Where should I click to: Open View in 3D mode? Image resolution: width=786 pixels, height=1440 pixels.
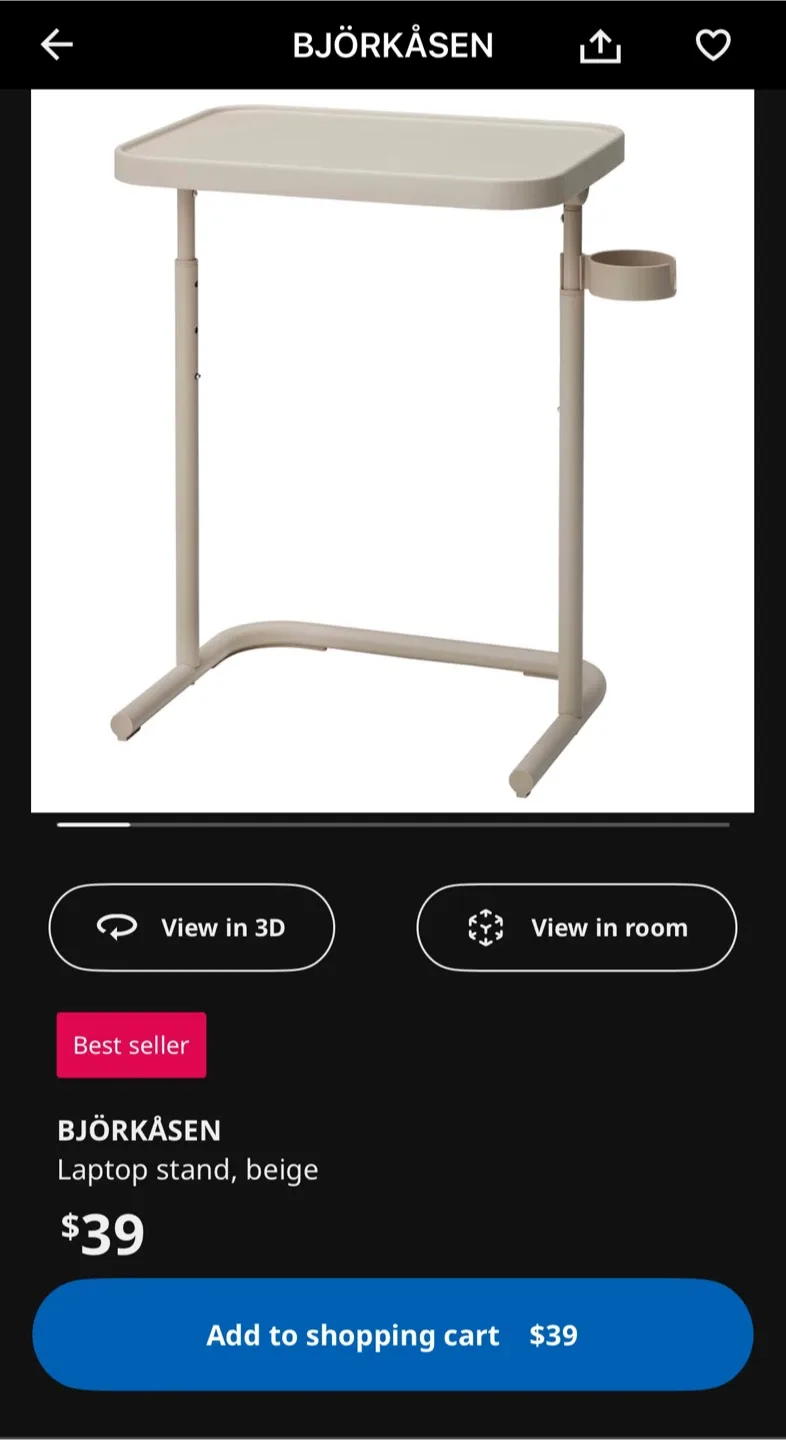(192, 927)
